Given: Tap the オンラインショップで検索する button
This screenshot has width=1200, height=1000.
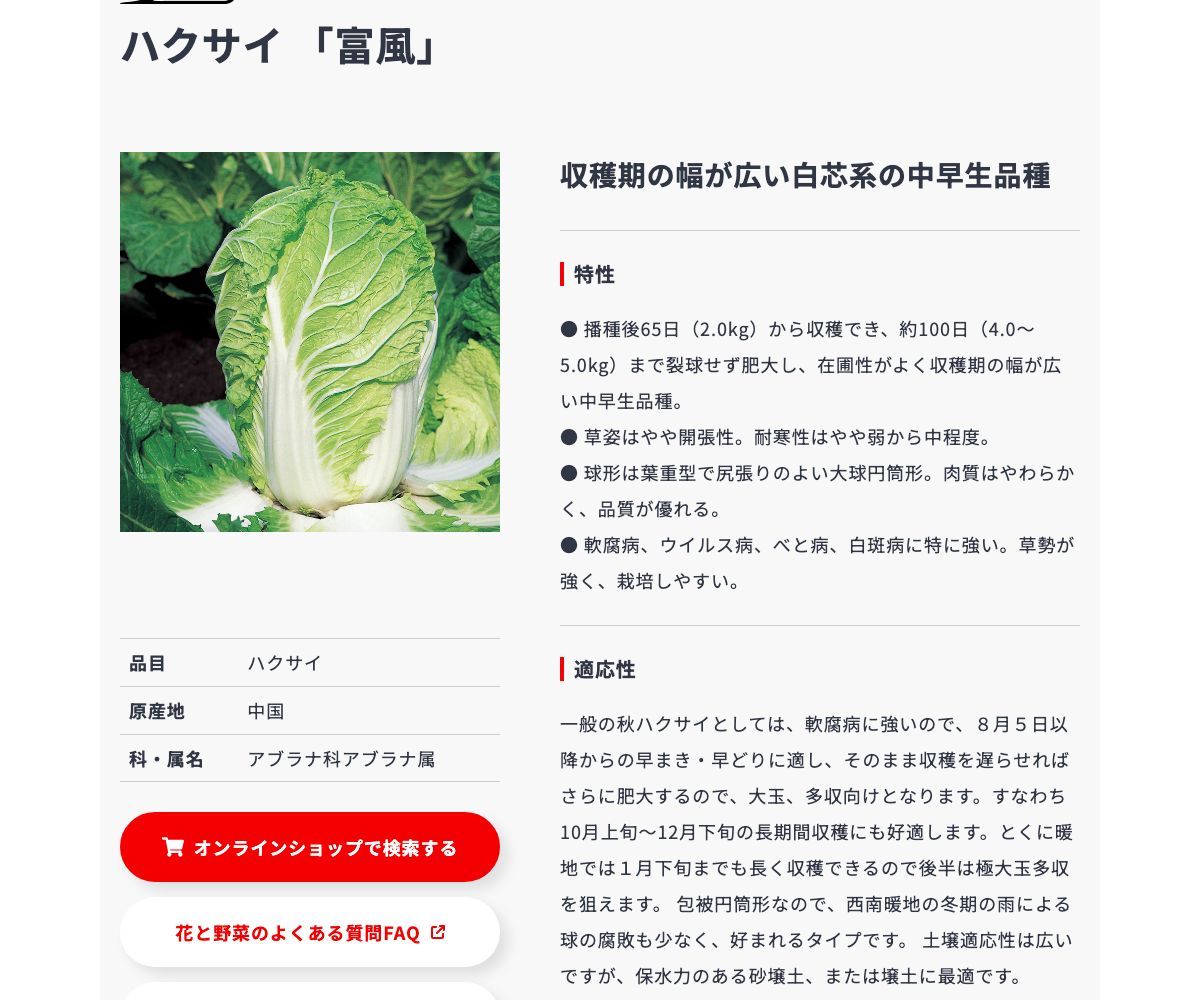Looking at the screenshot, I should tap(310, 847).
